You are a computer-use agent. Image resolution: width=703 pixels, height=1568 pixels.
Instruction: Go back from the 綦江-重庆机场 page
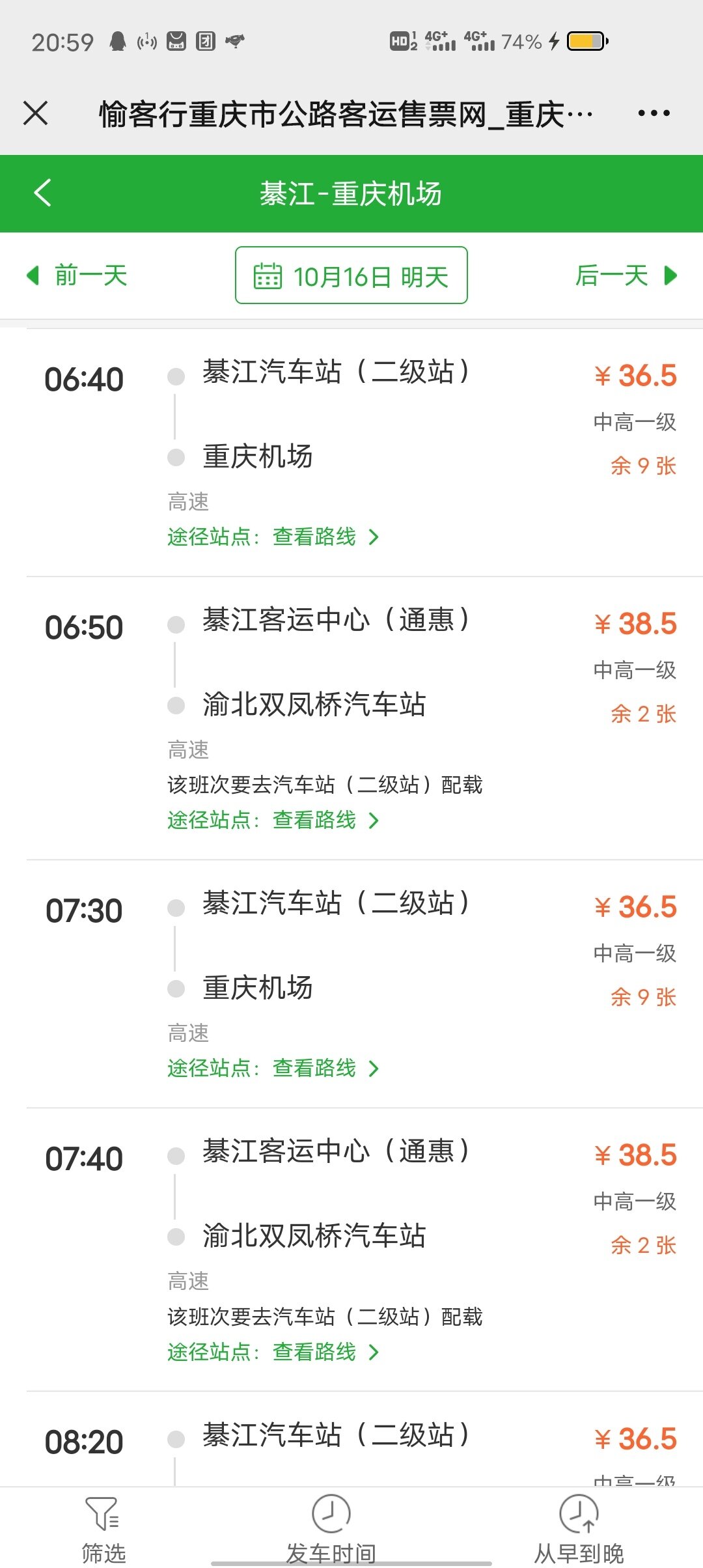[43, 193]
